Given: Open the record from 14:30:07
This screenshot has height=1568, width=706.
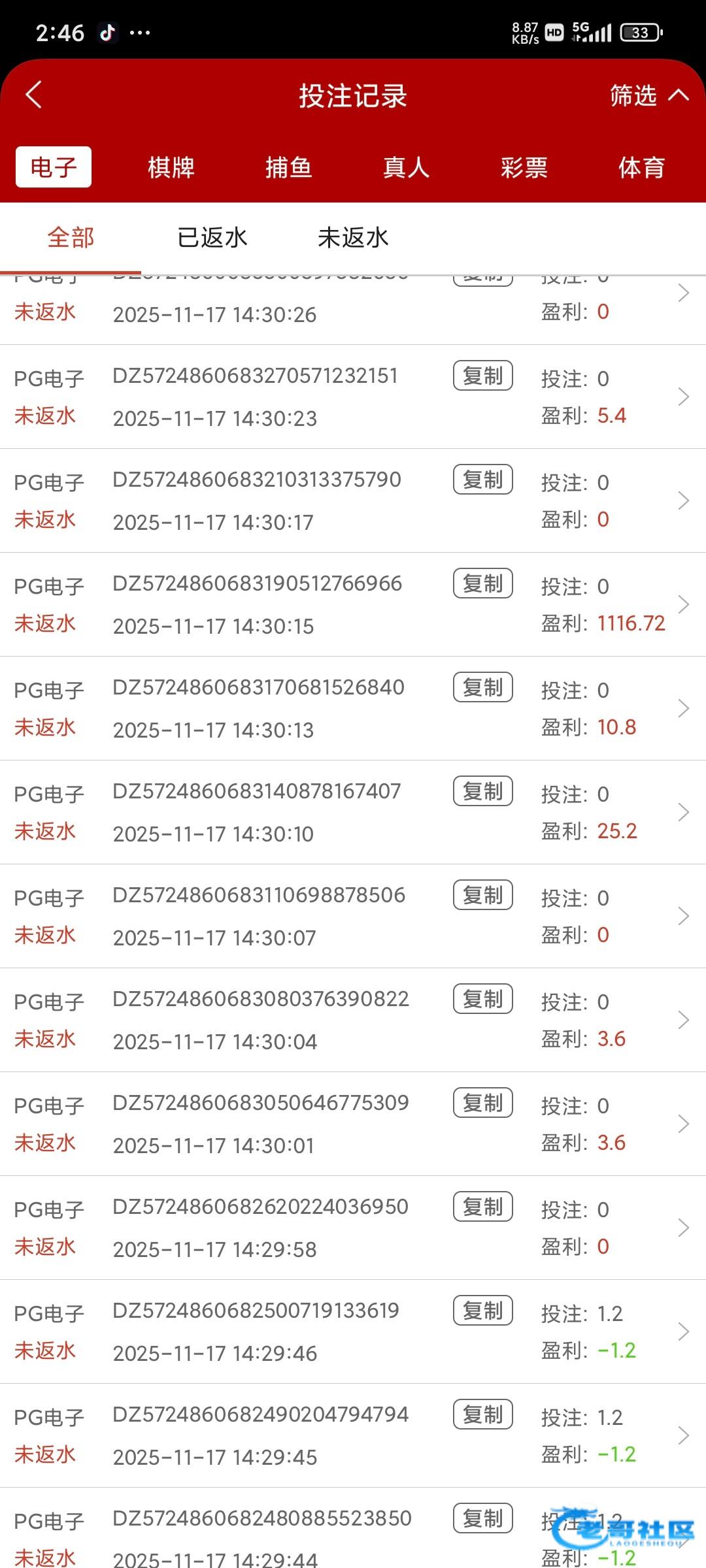Looking at the screenshot, I should (353, 916).
